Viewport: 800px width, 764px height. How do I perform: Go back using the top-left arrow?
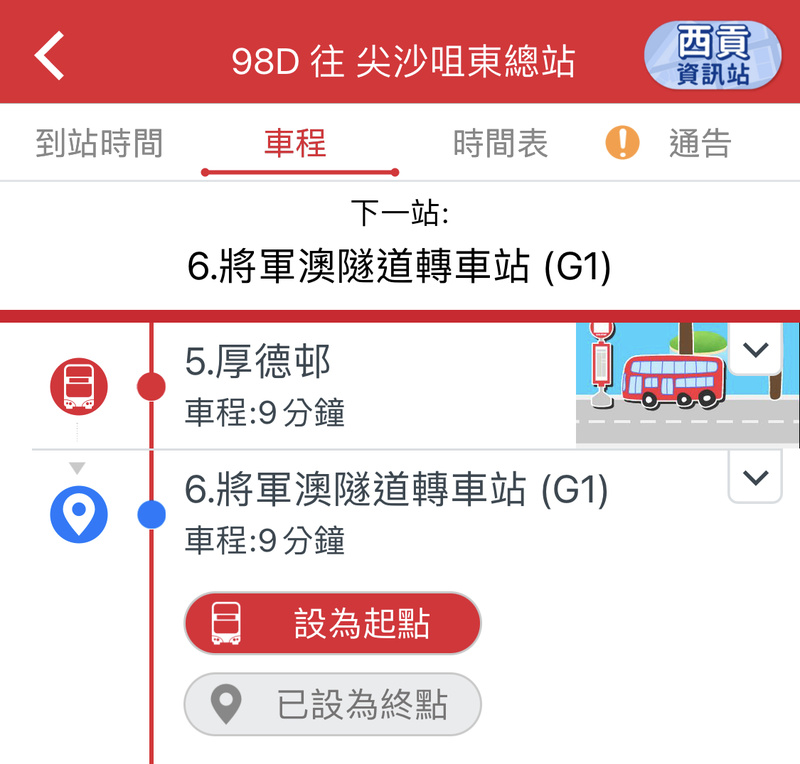point(50,56)
